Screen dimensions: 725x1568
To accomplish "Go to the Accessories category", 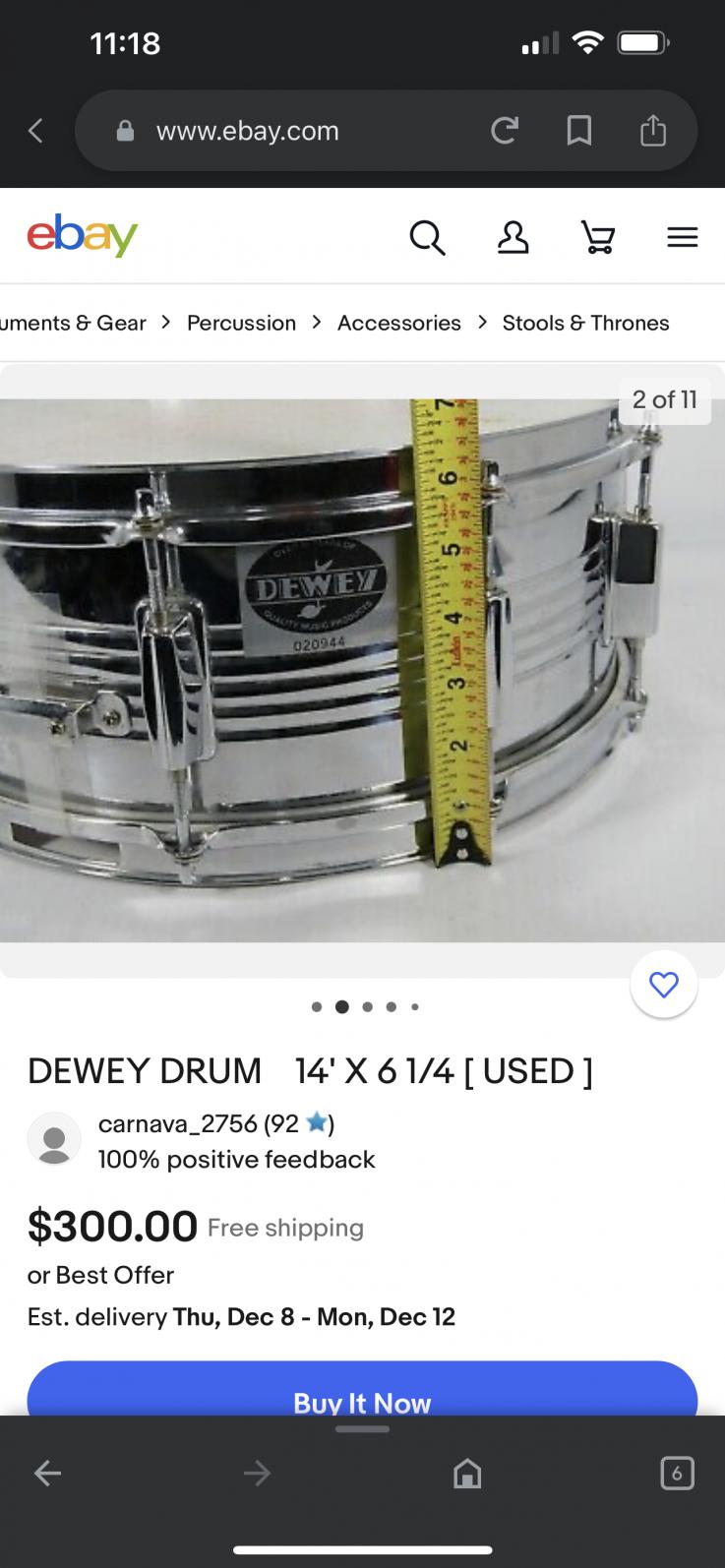I will click(398, 323).
